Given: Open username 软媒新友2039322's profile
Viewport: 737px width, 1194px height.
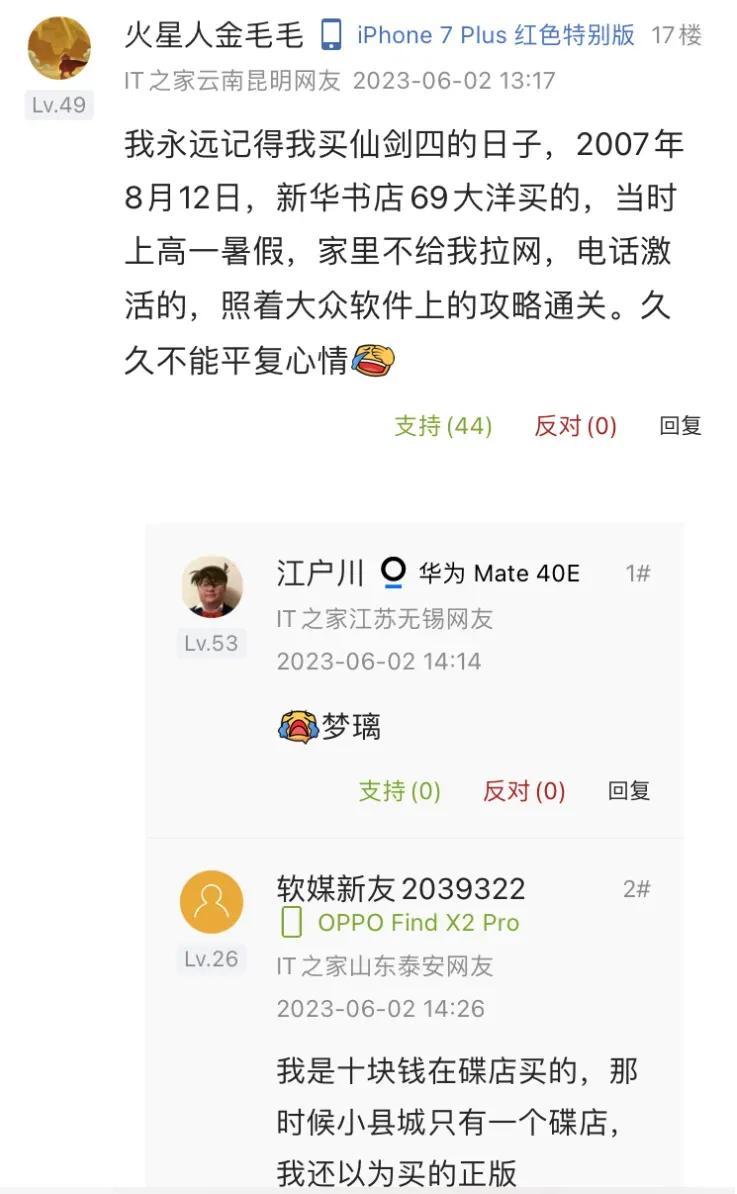Looking at the screenshot, I should click(x=401, y=889).
